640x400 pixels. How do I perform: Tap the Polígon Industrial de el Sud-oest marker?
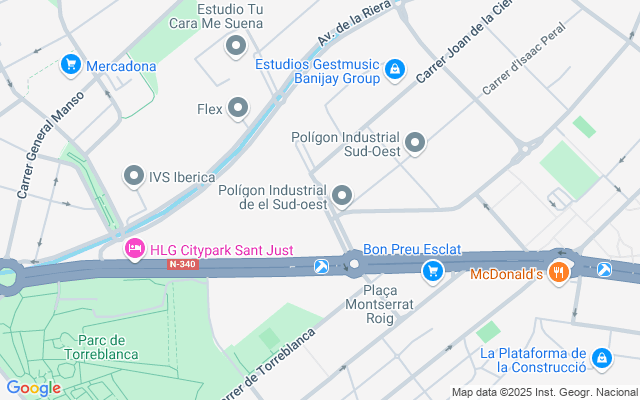pyautogui.click(x=343, y=195)
